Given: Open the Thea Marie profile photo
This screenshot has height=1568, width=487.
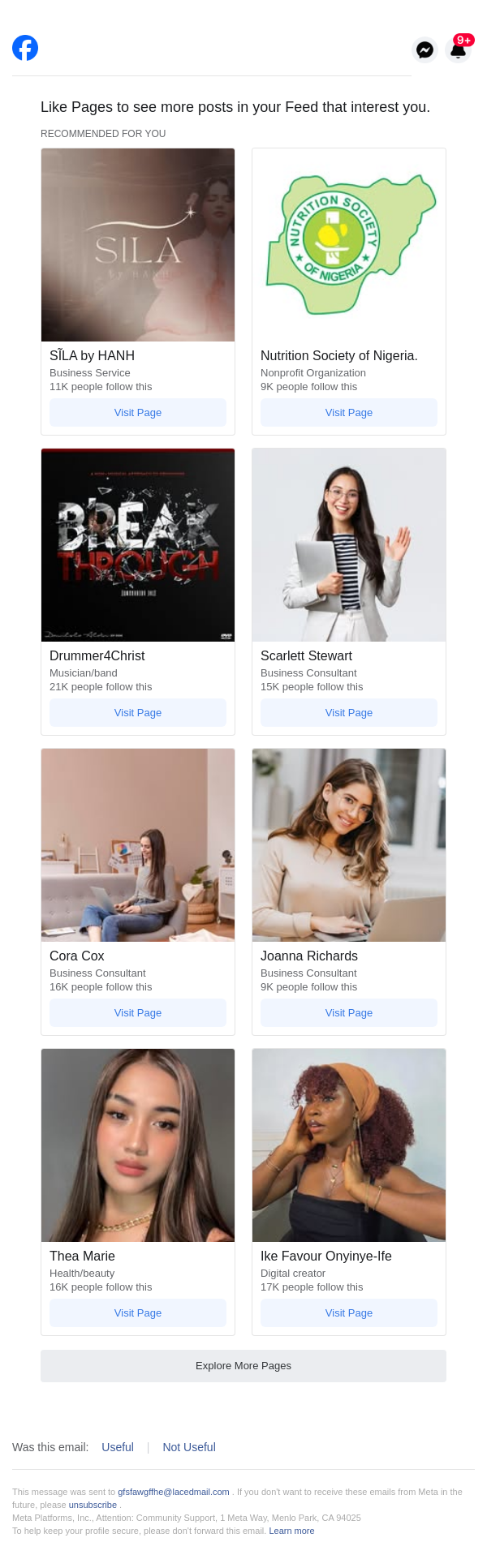Looking at the screenshot, I should point(138,1145).
